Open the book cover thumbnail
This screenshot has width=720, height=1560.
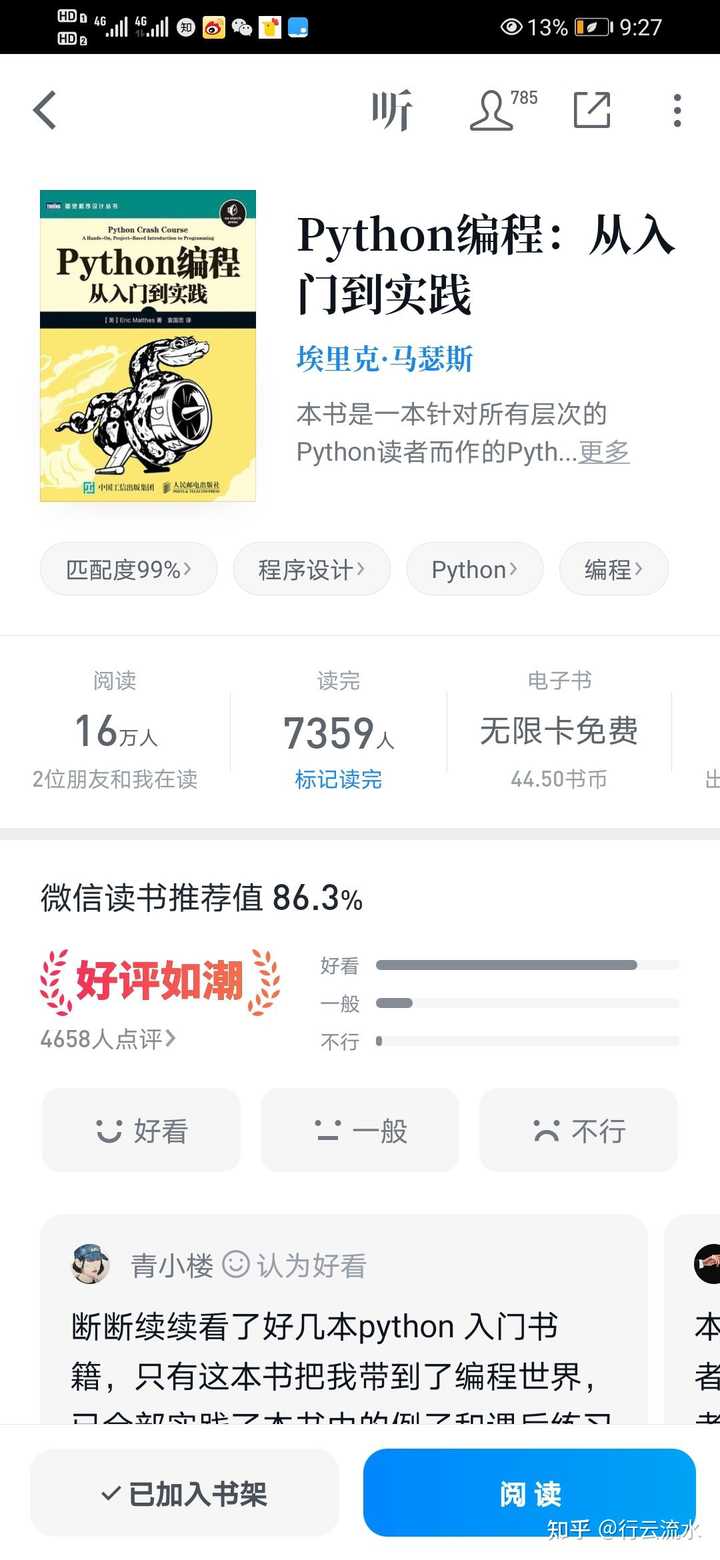[x=148, y=347]
